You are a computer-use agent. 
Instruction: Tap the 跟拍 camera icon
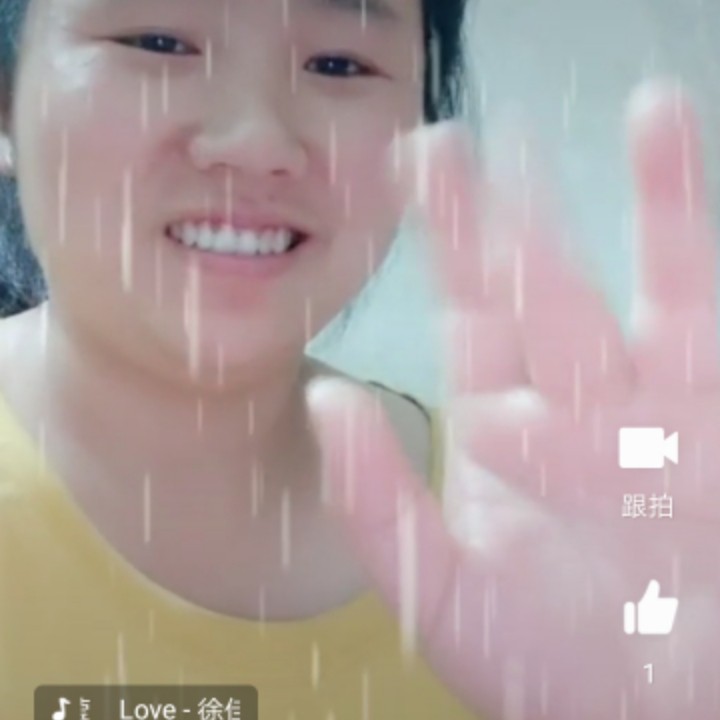[648, 448]
